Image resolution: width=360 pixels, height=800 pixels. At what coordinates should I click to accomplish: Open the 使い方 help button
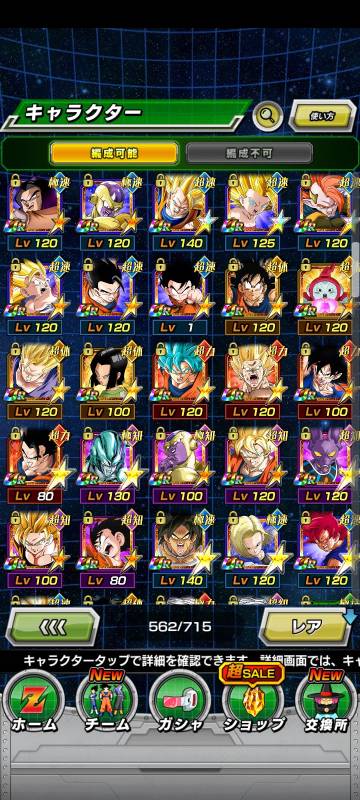point(323,116)
